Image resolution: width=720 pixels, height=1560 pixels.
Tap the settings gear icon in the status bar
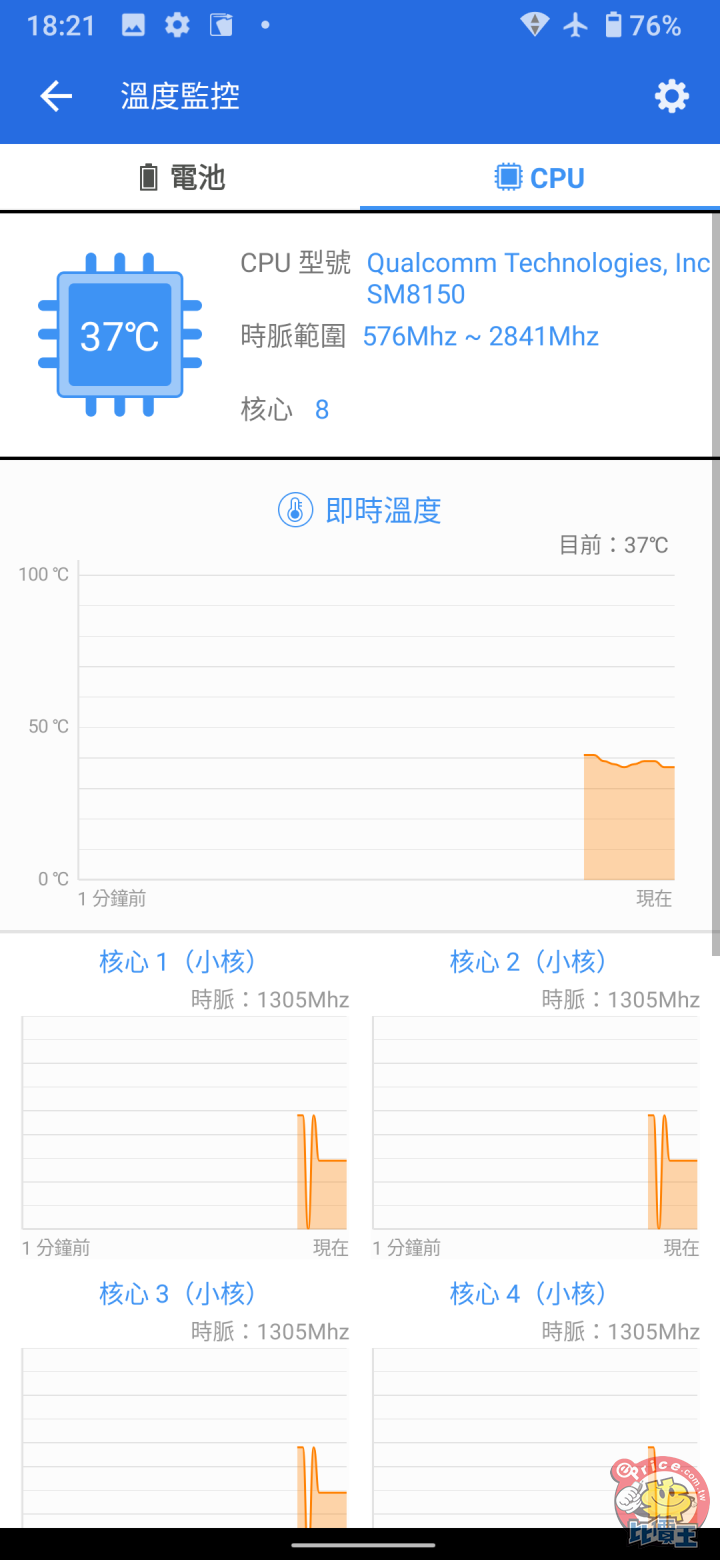pos(177,25)
